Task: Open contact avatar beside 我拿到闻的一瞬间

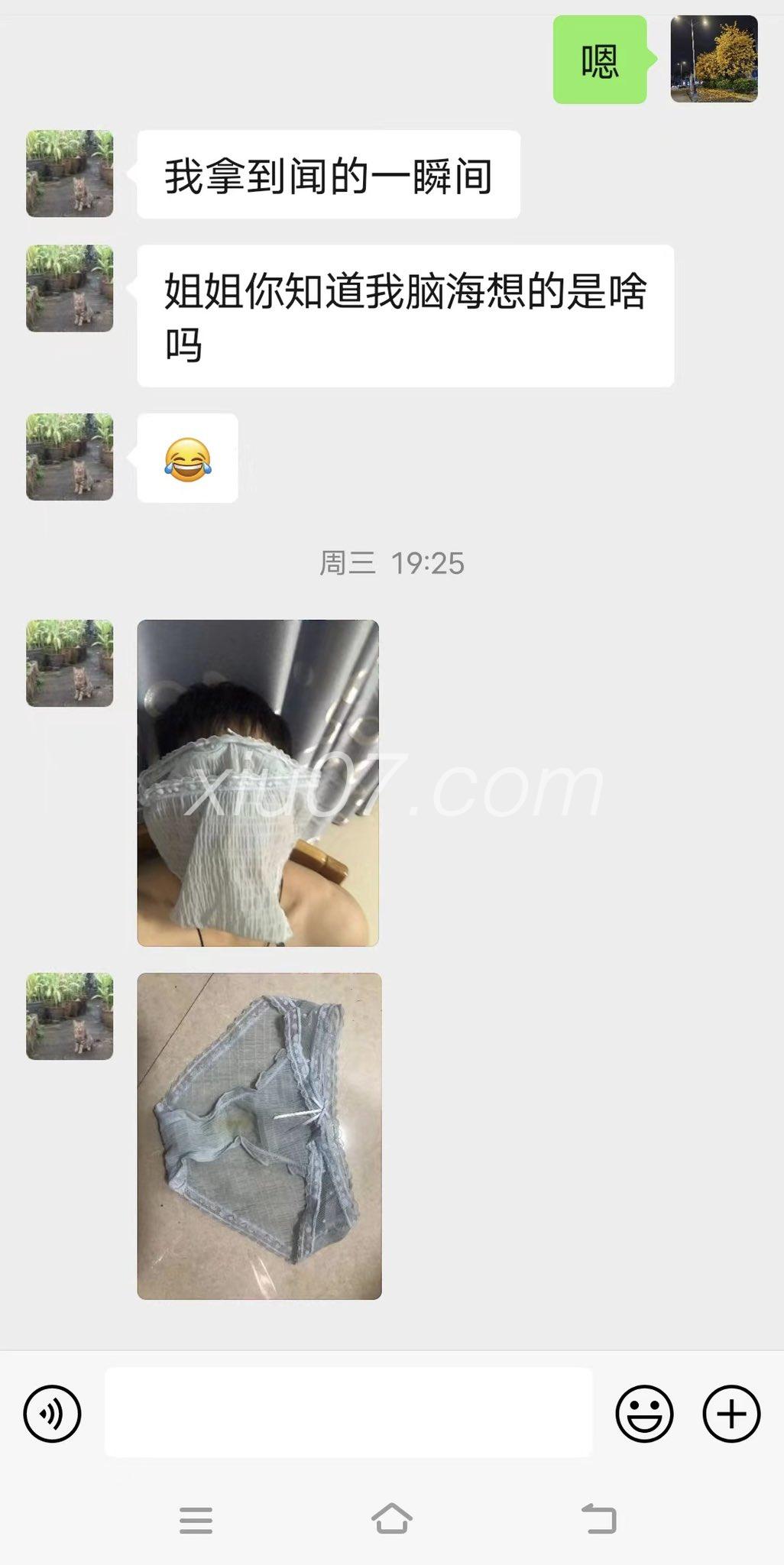Action: [x=70, y=173]
